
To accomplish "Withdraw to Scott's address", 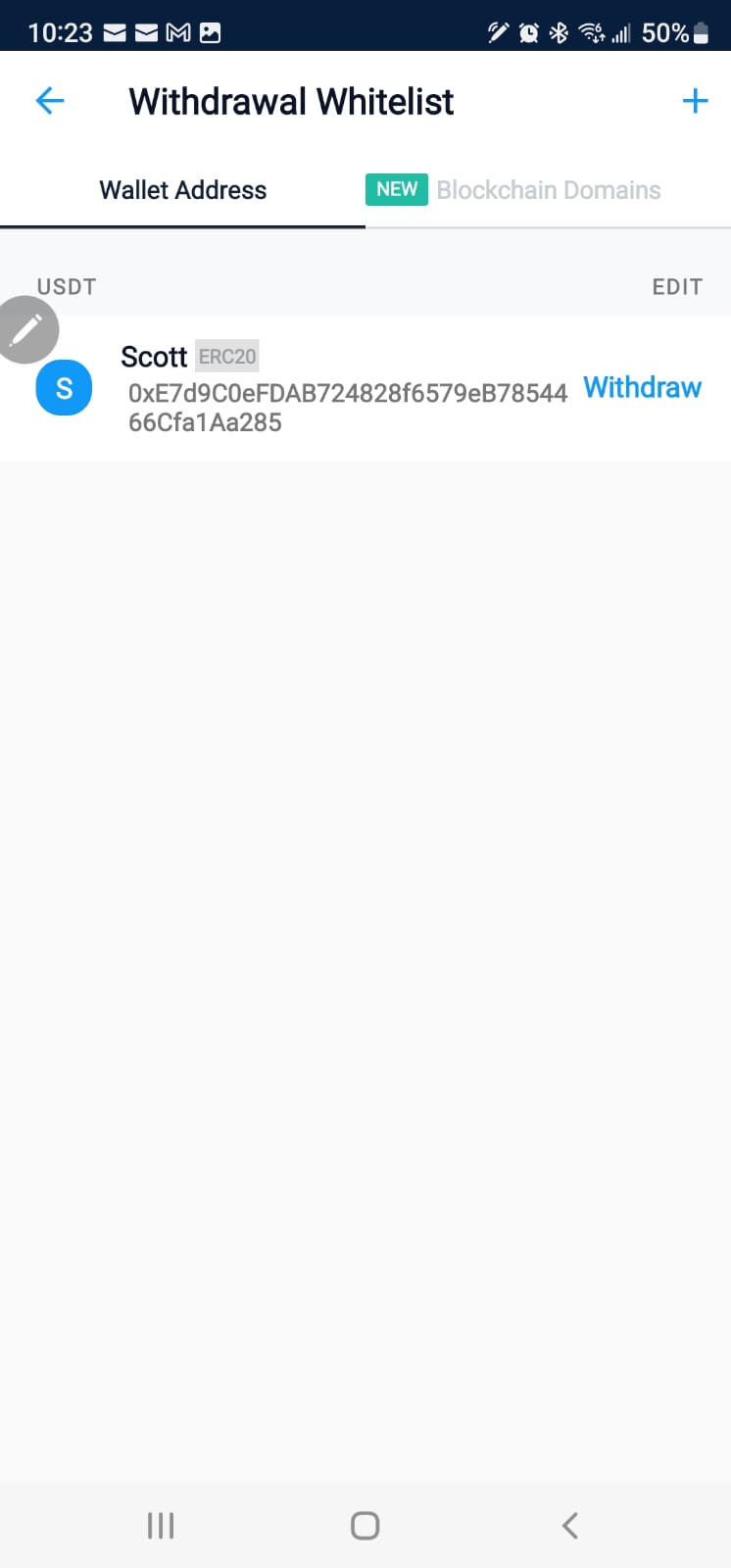I will 642,388.
